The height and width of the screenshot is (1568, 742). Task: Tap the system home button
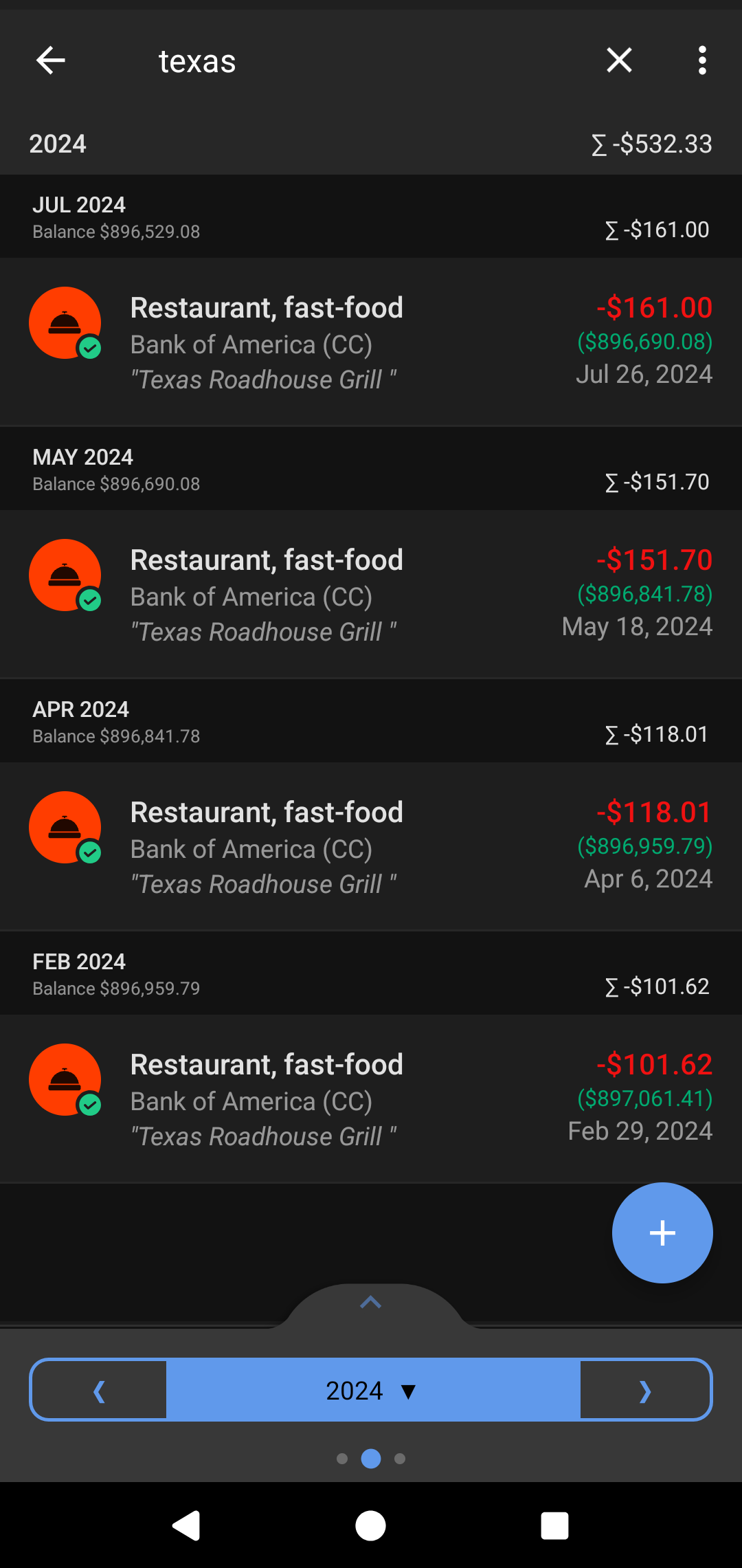click(x=371, y=1526)
